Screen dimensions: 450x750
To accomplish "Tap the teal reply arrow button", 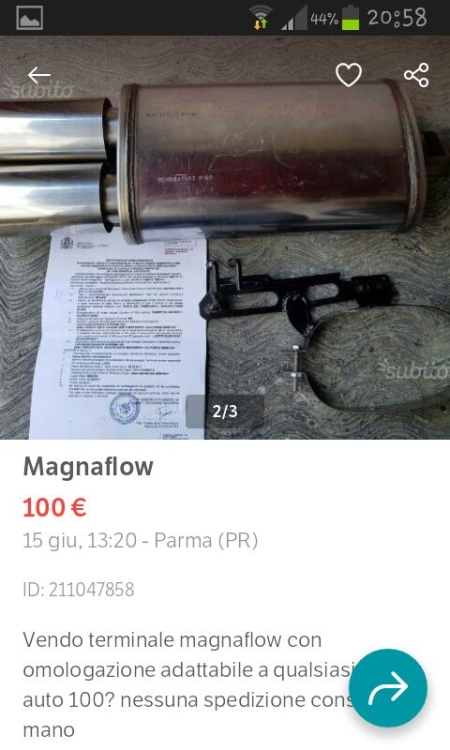I will pyautogui.click(x=388, y=688).
